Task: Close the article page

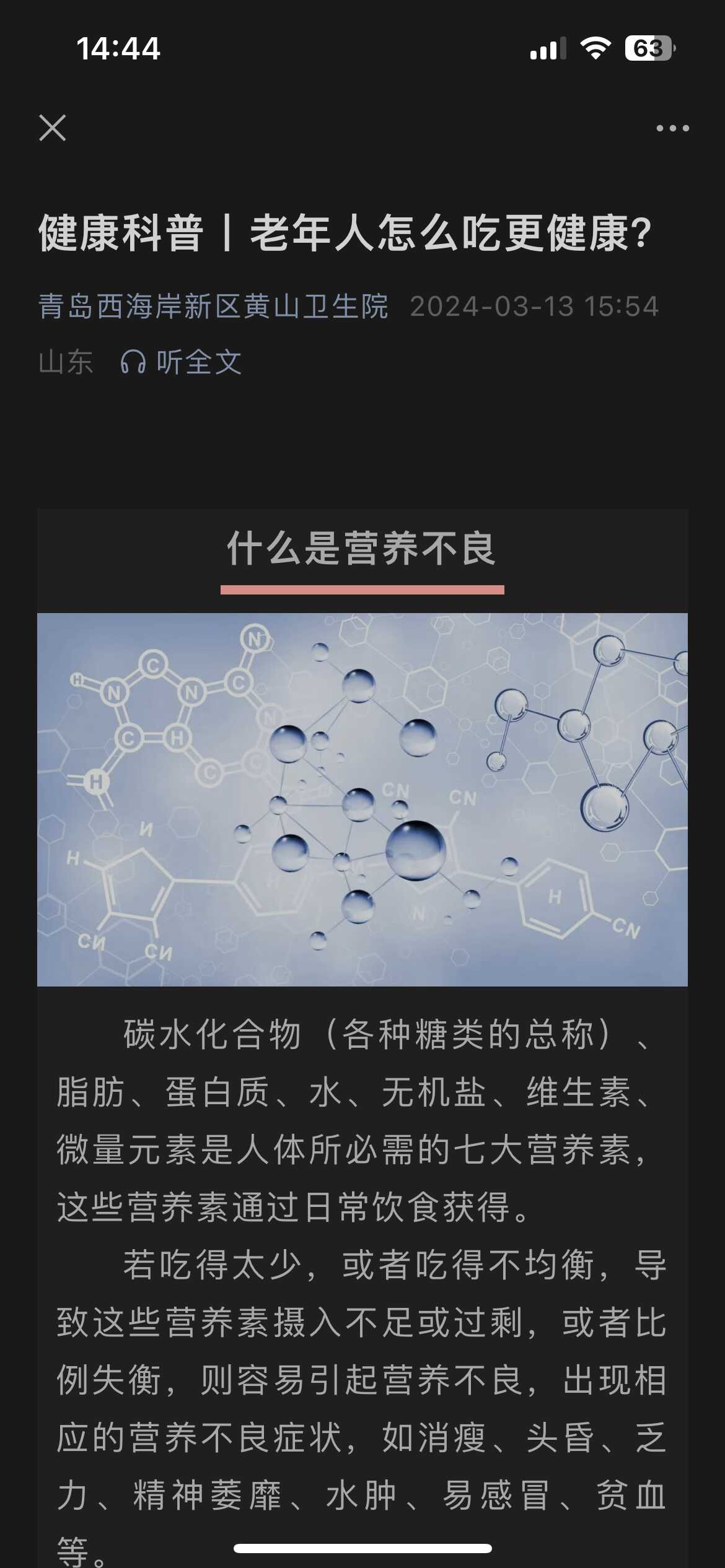Action: [x=53, y=128]
